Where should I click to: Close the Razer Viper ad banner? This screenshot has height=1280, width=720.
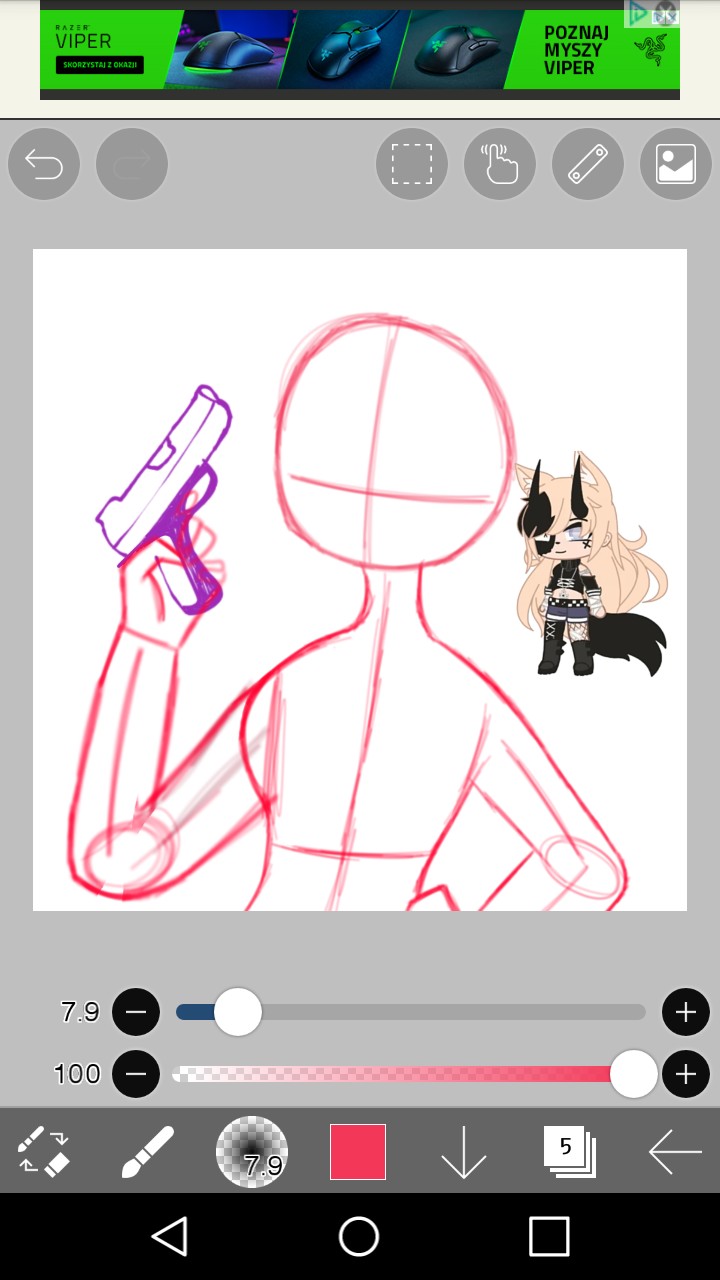click(666, 13)
